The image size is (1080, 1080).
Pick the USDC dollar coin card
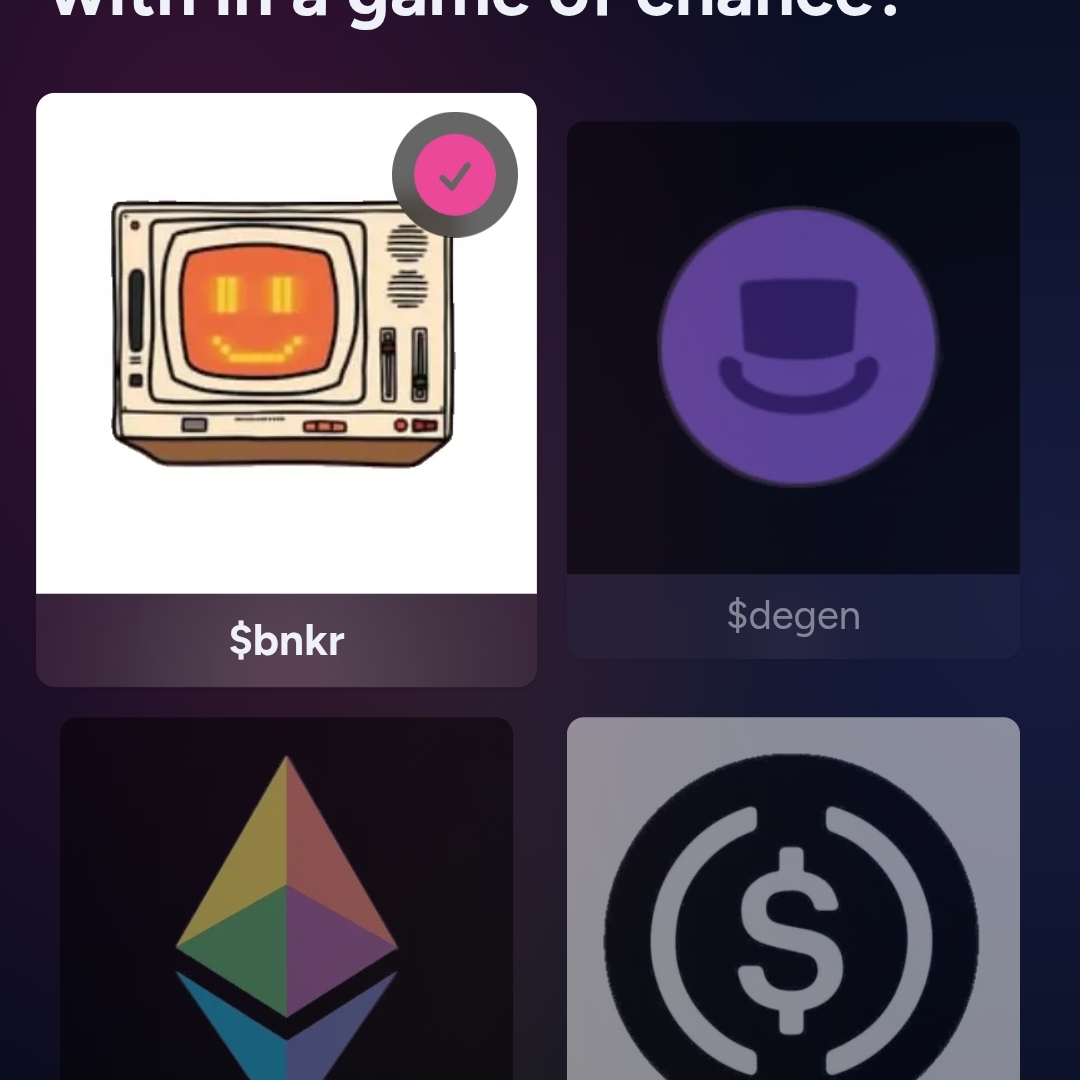click(x=793, y=898)
